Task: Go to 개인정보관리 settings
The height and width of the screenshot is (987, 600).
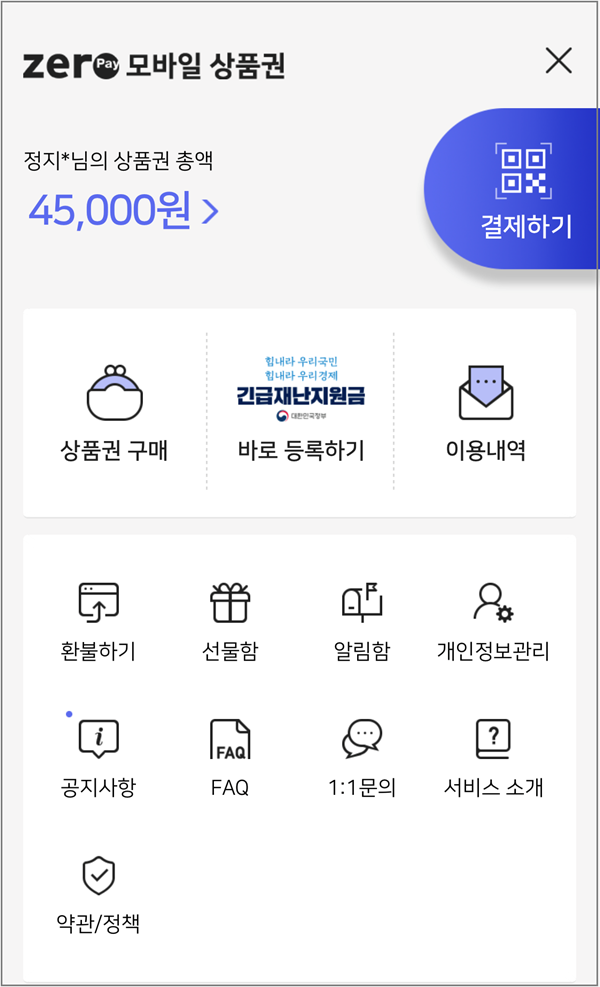Action: coord(493,620)
